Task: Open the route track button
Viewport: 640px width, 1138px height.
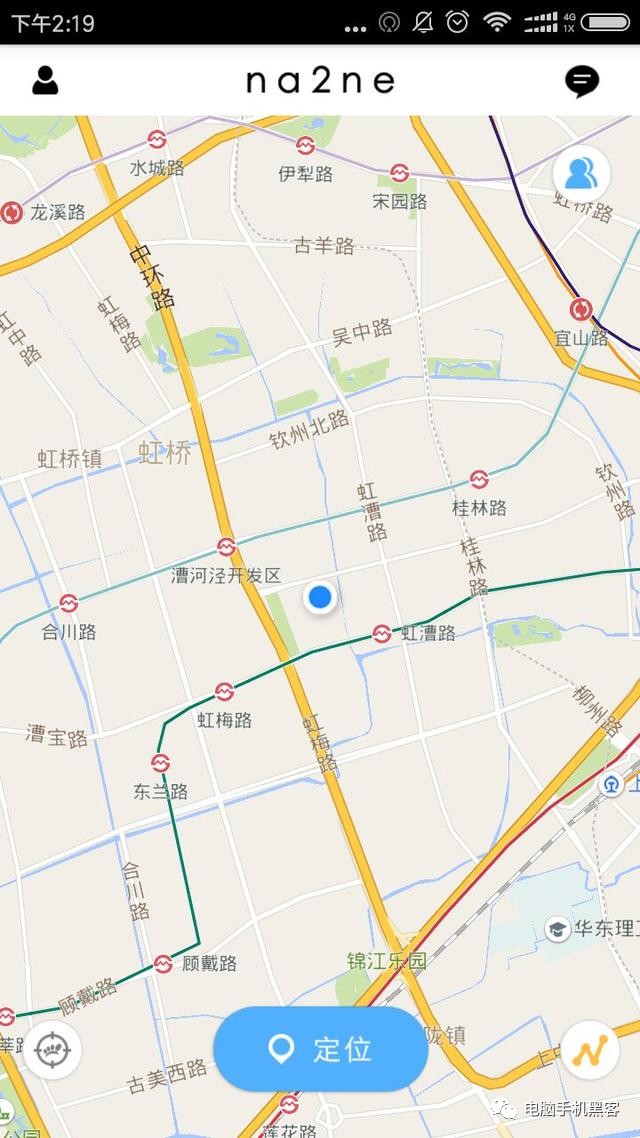Action: (590, 1049)
